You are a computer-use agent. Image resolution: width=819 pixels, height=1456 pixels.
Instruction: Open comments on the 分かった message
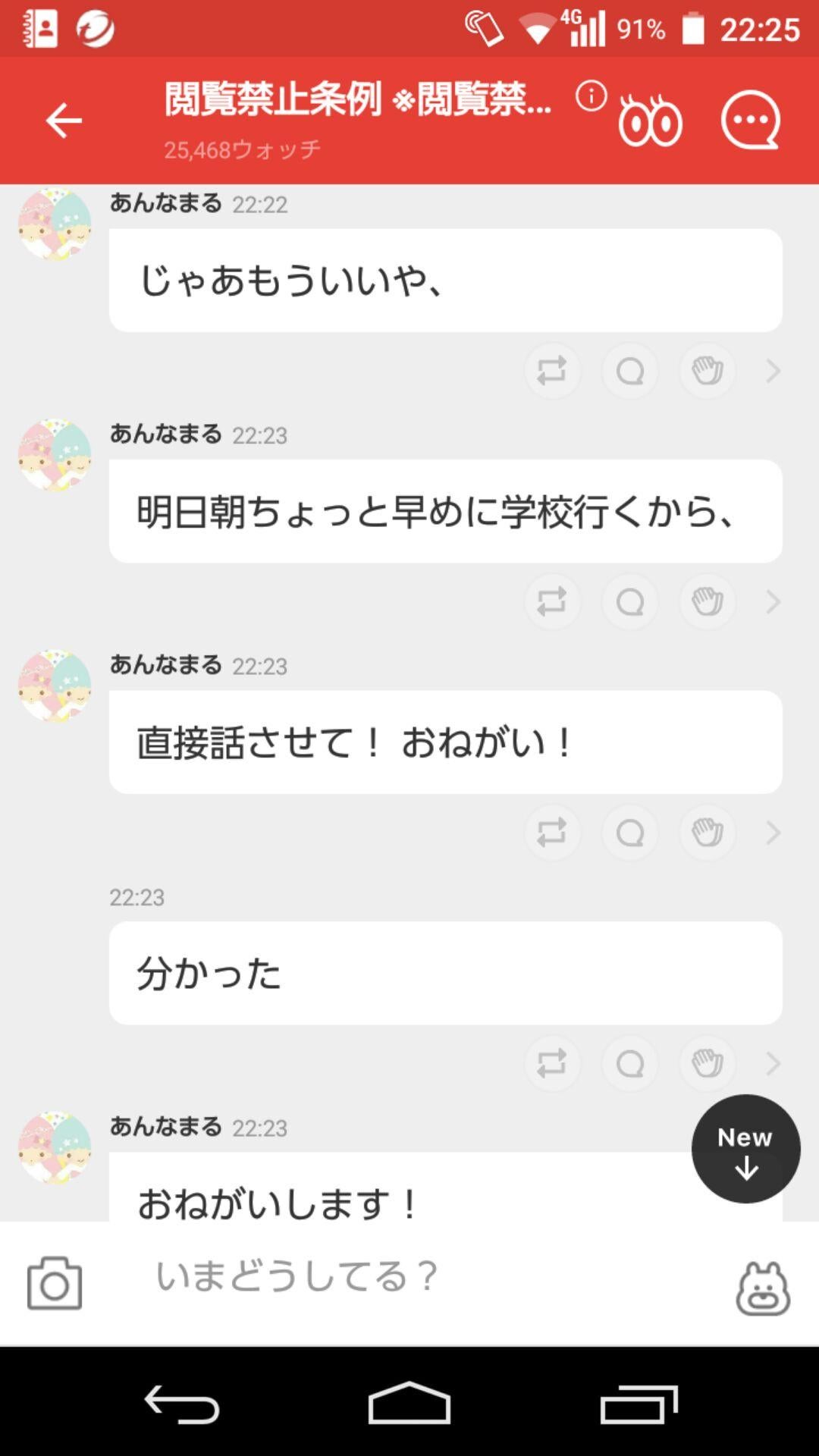629,1063
